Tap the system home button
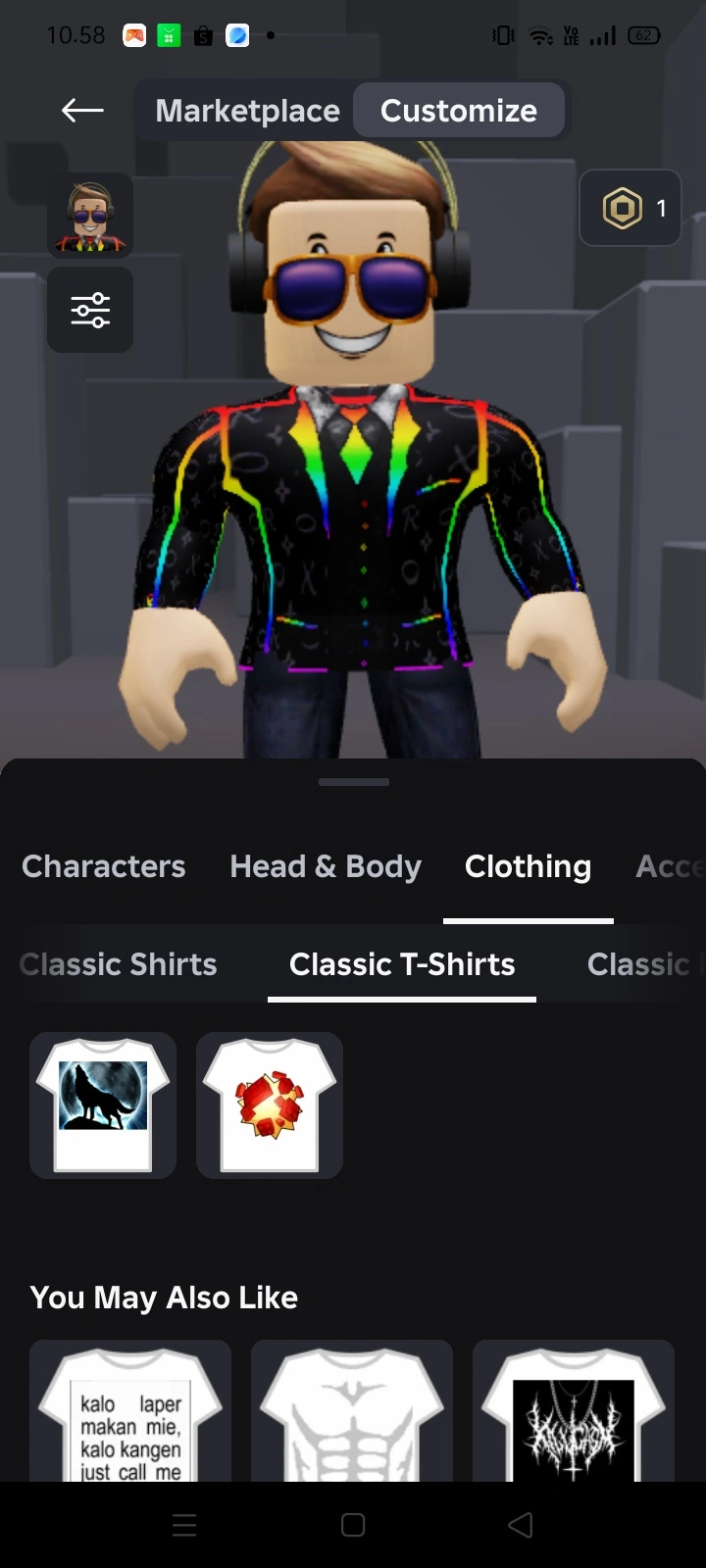This screenshot has width=706, height=1568. click(353, 1525)
